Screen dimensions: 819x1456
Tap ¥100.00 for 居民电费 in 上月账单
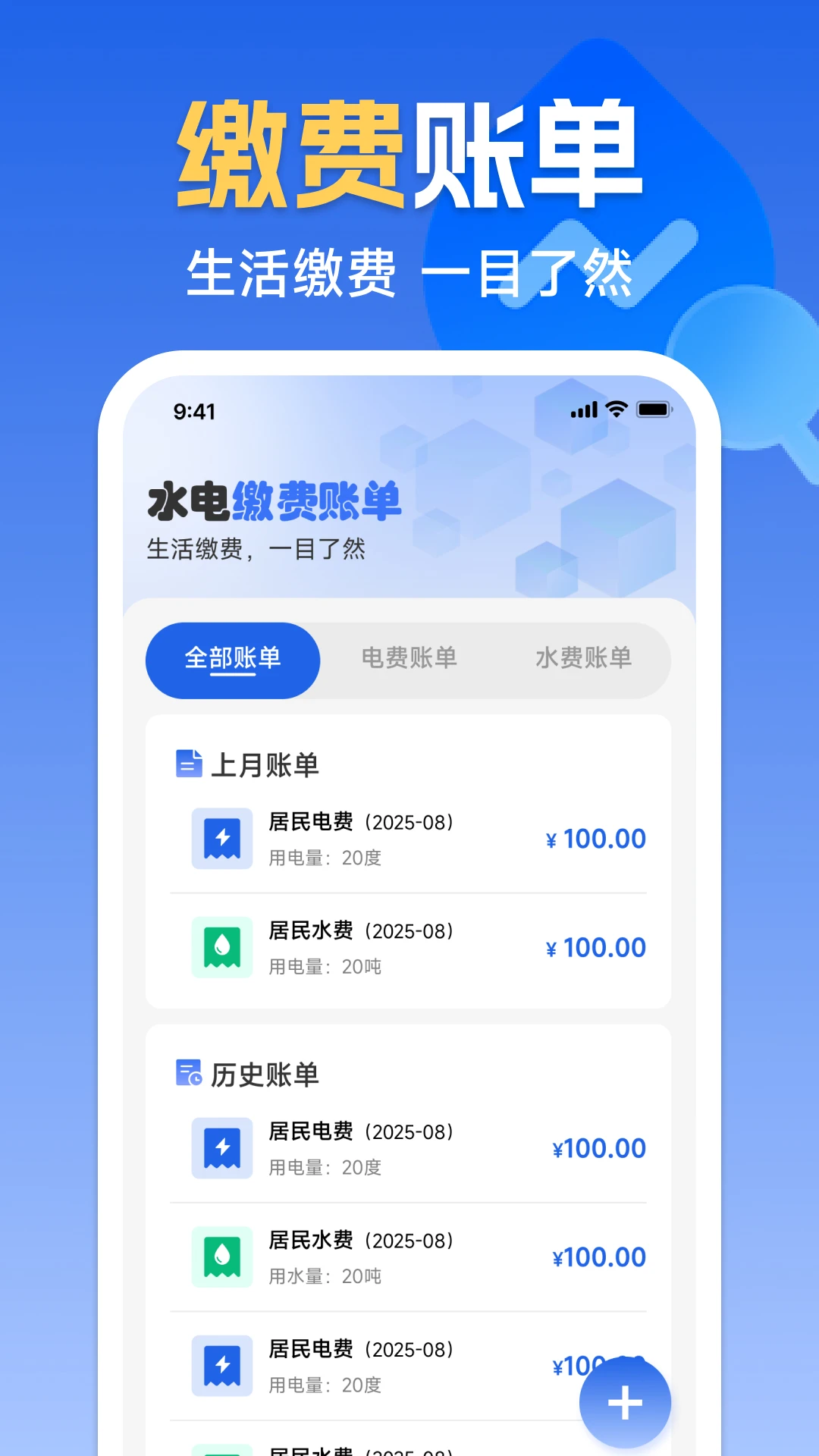pos(595,838)
